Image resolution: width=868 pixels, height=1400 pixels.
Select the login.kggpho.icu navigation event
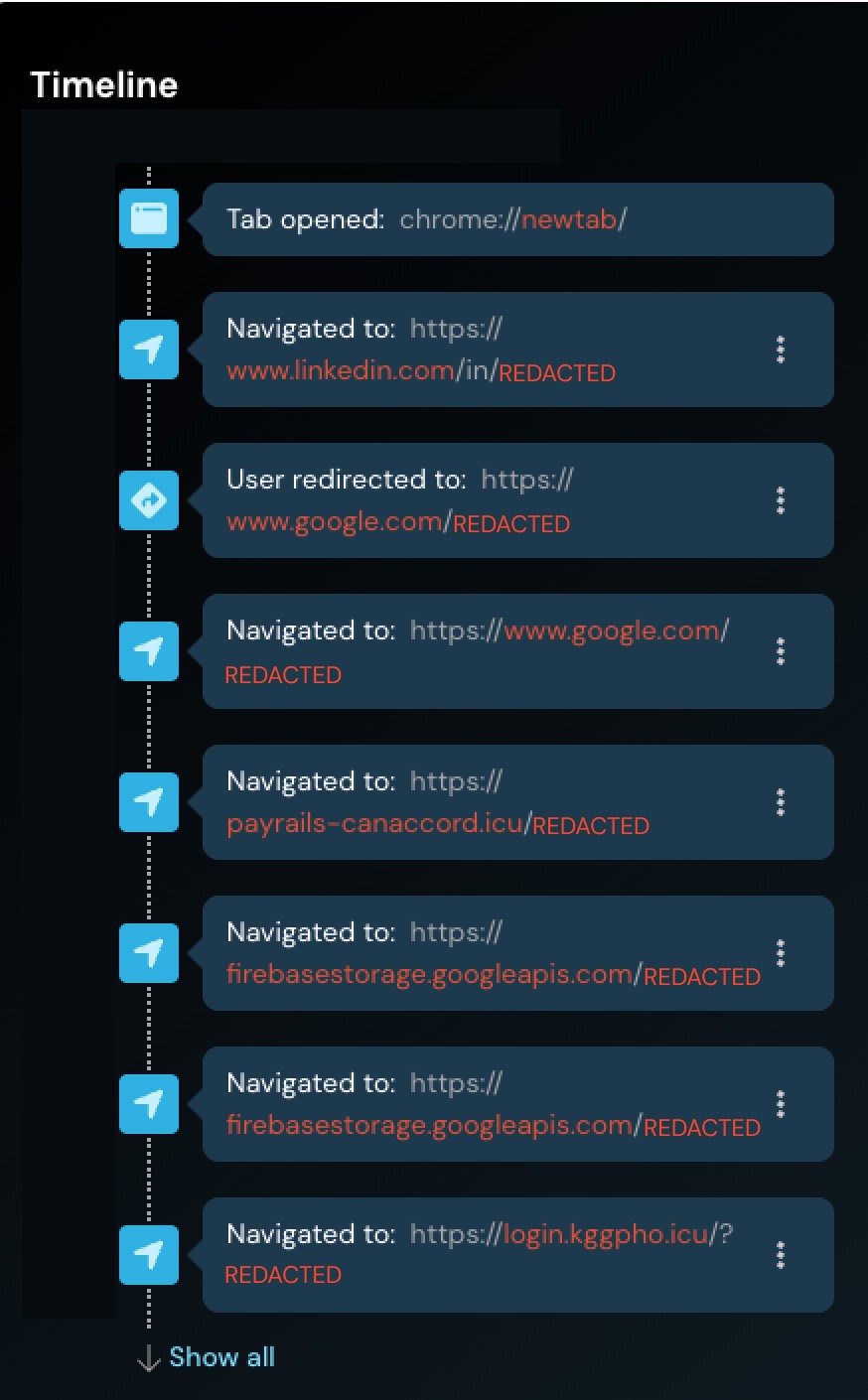[477, 1255]
